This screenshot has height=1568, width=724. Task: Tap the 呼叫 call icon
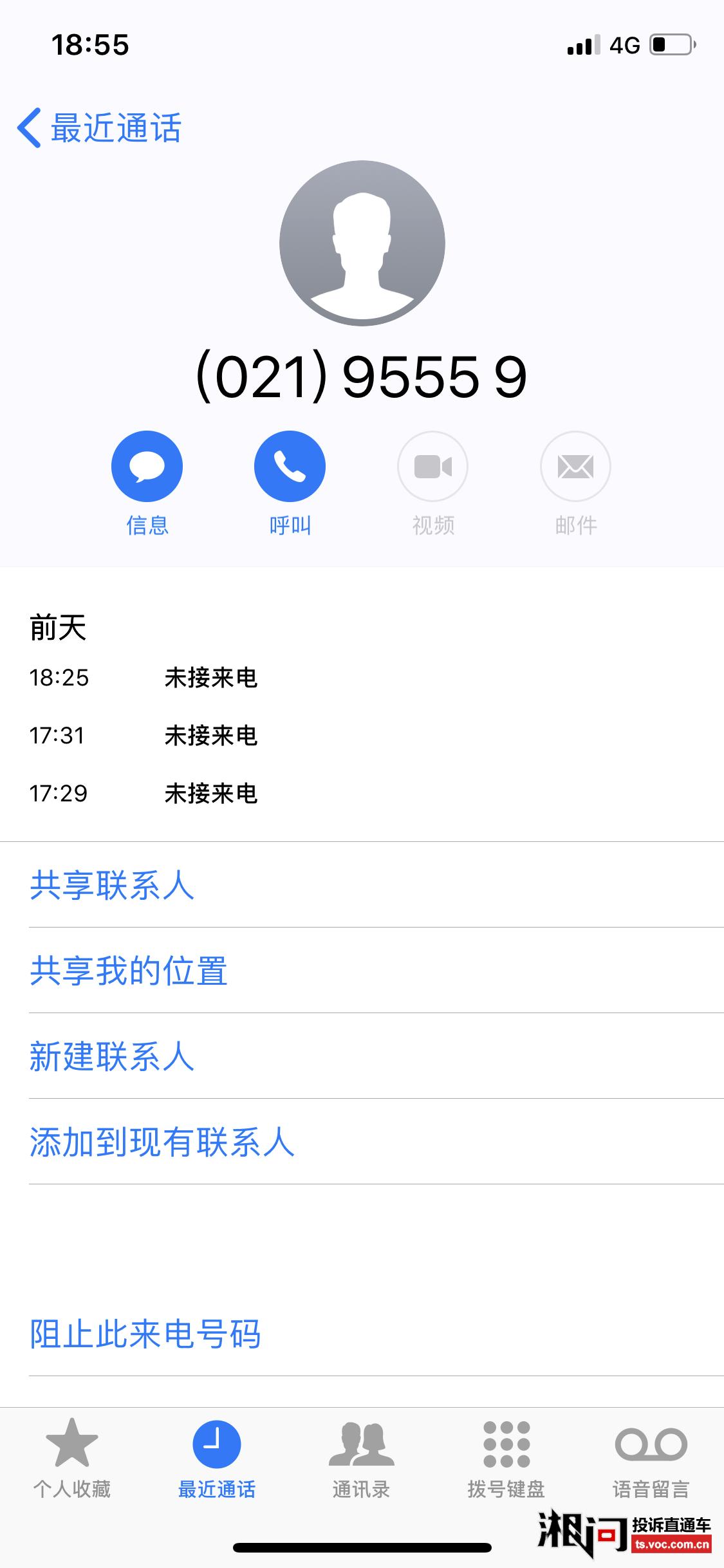(x=290, y=465)
